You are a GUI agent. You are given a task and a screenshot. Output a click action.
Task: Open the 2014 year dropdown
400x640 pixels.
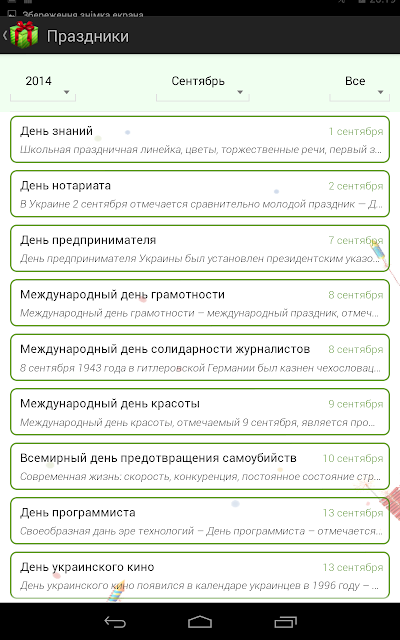pyautogui.click(x=42, y=85)
